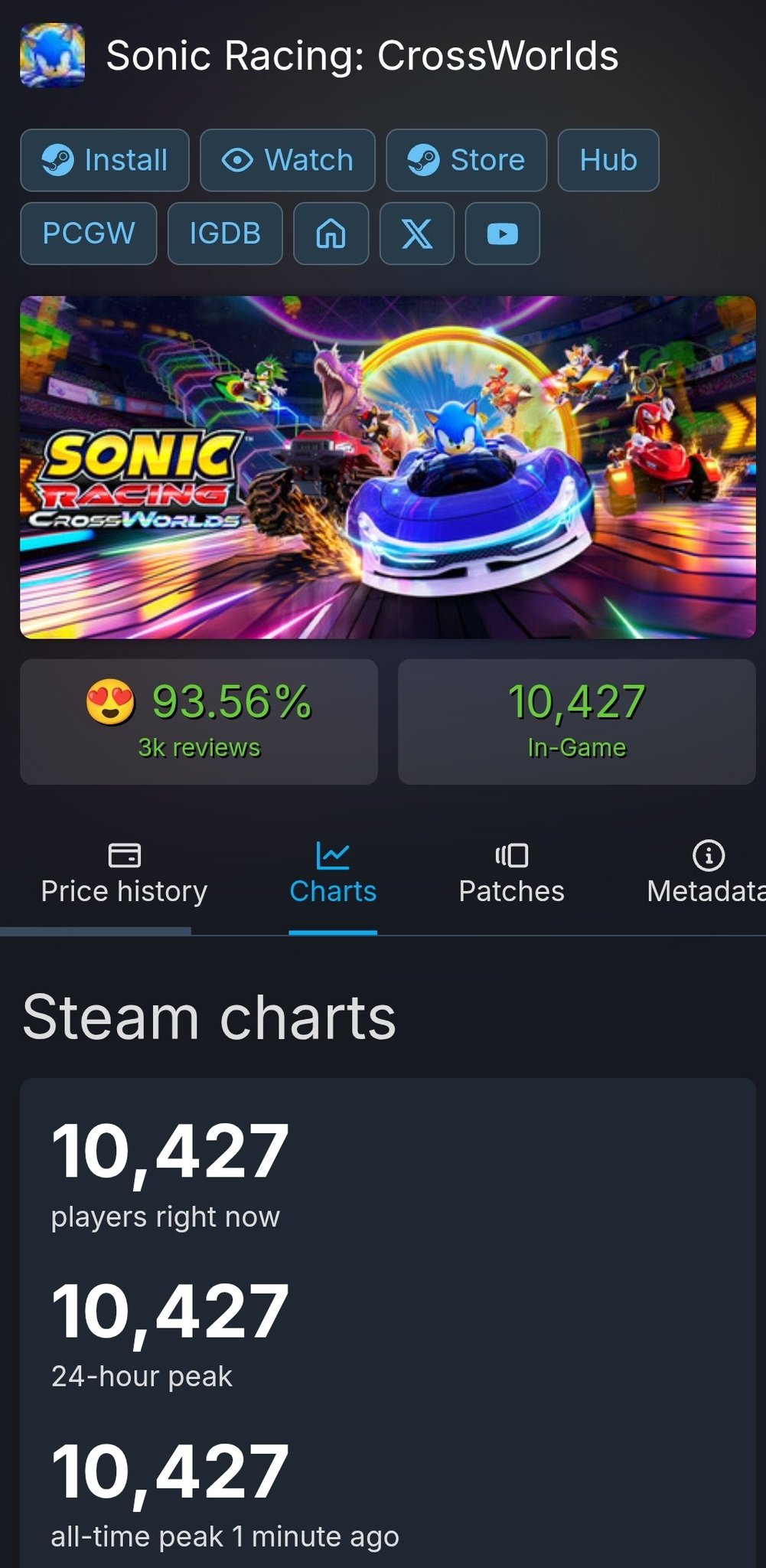
Task: Open the IGDB page
Action: pos(225,233)
